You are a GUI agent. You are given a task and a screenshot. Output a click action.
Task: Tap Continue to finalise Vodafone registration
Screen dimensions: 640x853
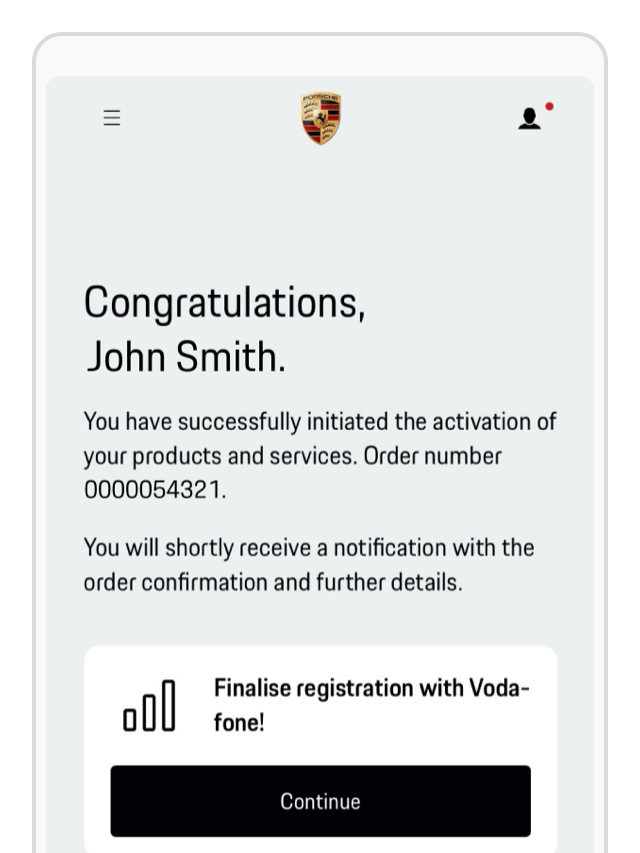[320, 801]
